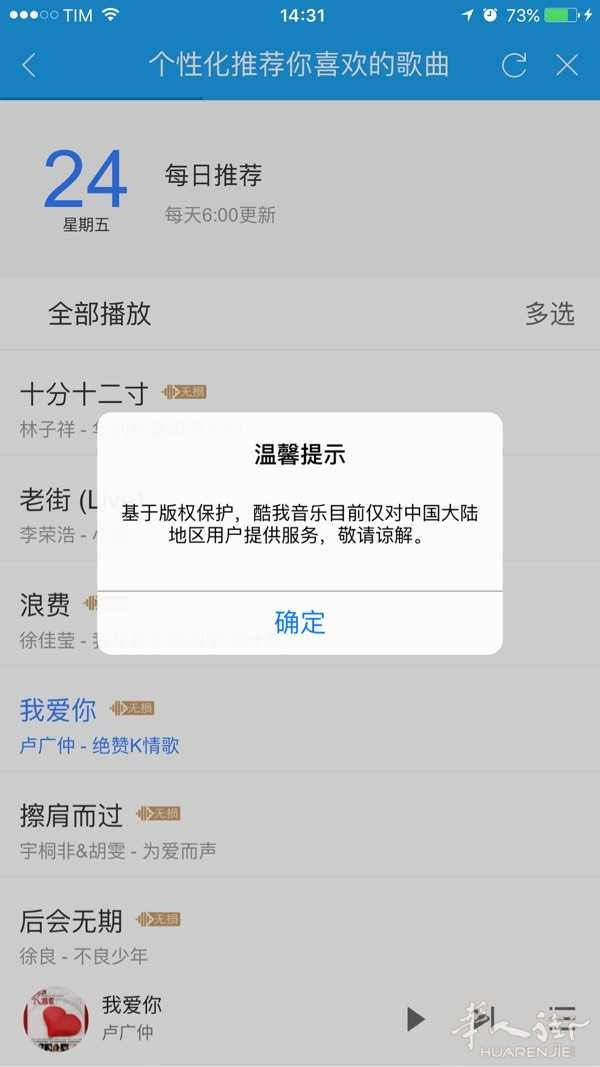The width and height of the screenshot is (600, 1067).
Task: Play the song 浪费
Action: pyautogui.click(x=45, y=604)
